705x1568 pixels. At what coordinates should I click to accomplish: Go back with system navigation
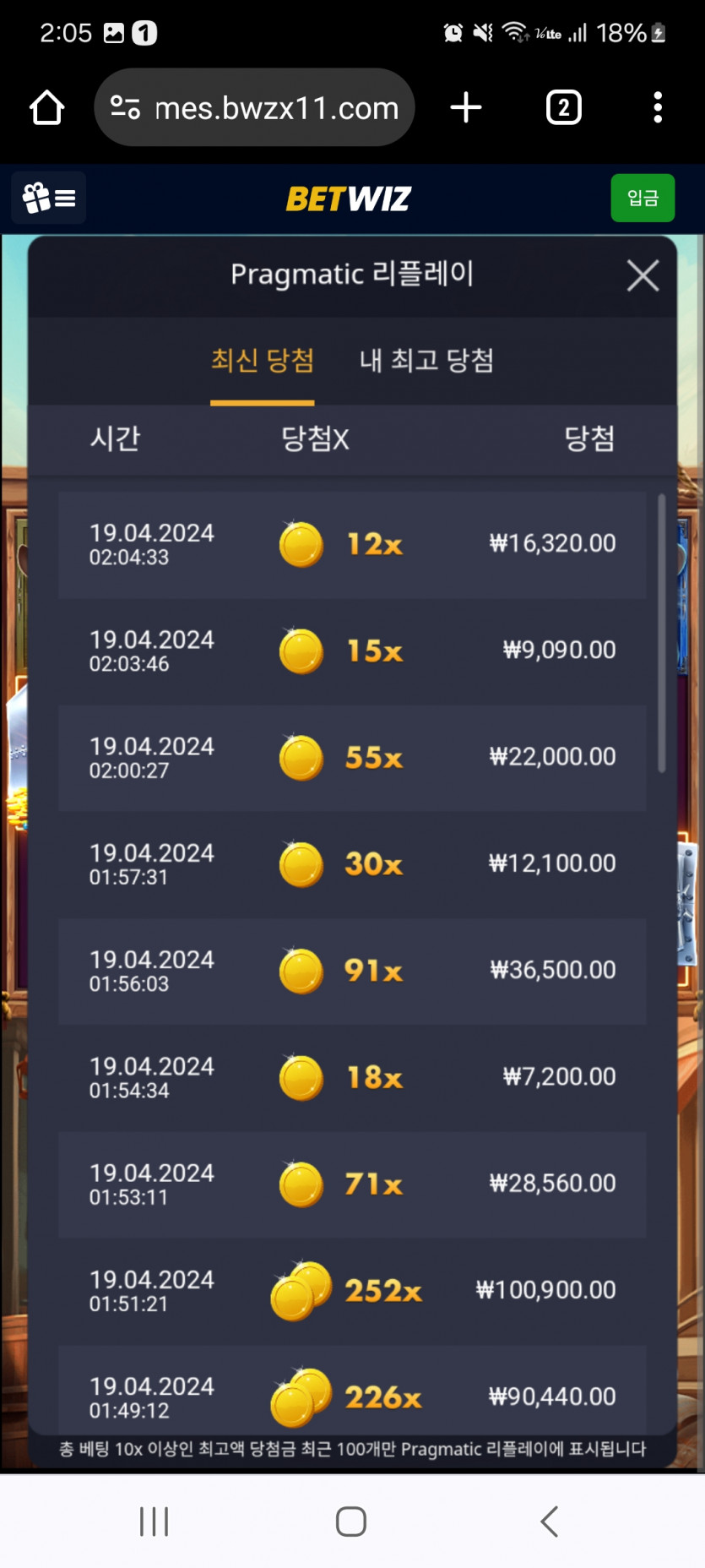(x=549, y=1522)
